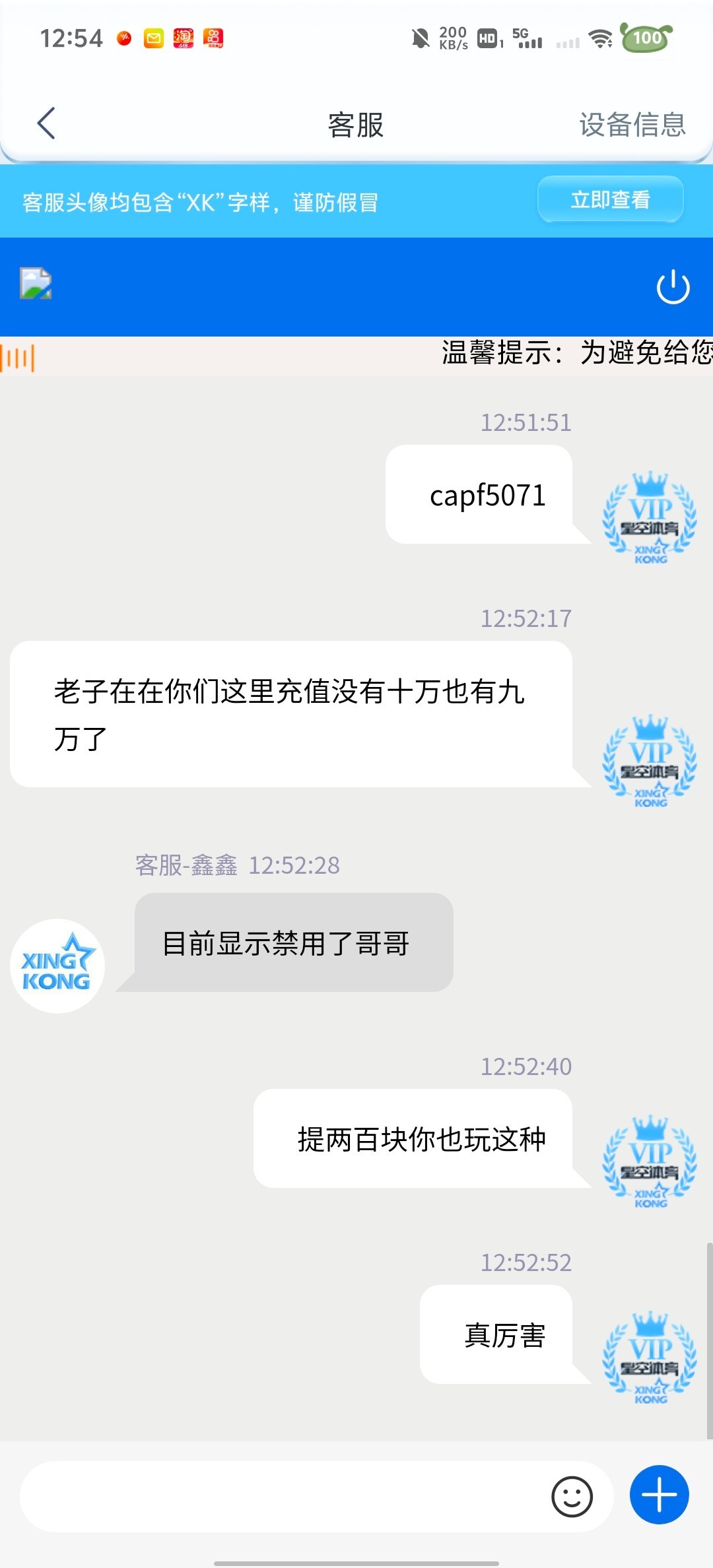Tap the power-off icon in the blue bar
Viewport: 713px width, 1568px height.
[x=673, y=286]
